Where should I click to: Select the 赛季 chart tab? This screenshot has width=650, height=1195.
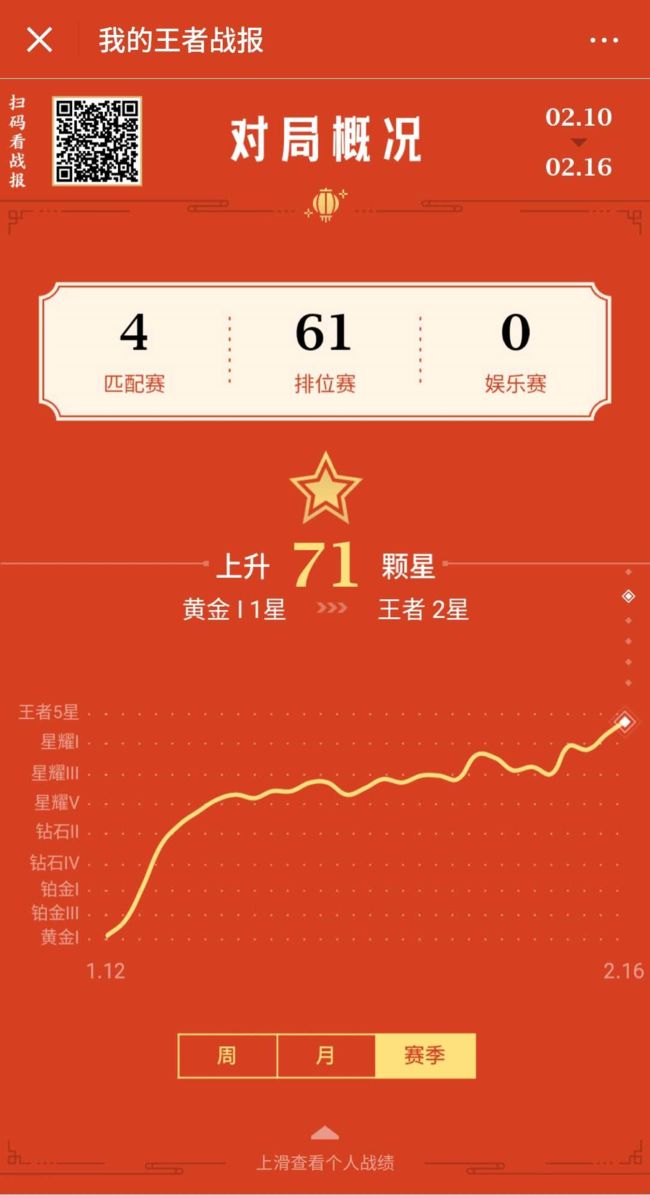425,1056
